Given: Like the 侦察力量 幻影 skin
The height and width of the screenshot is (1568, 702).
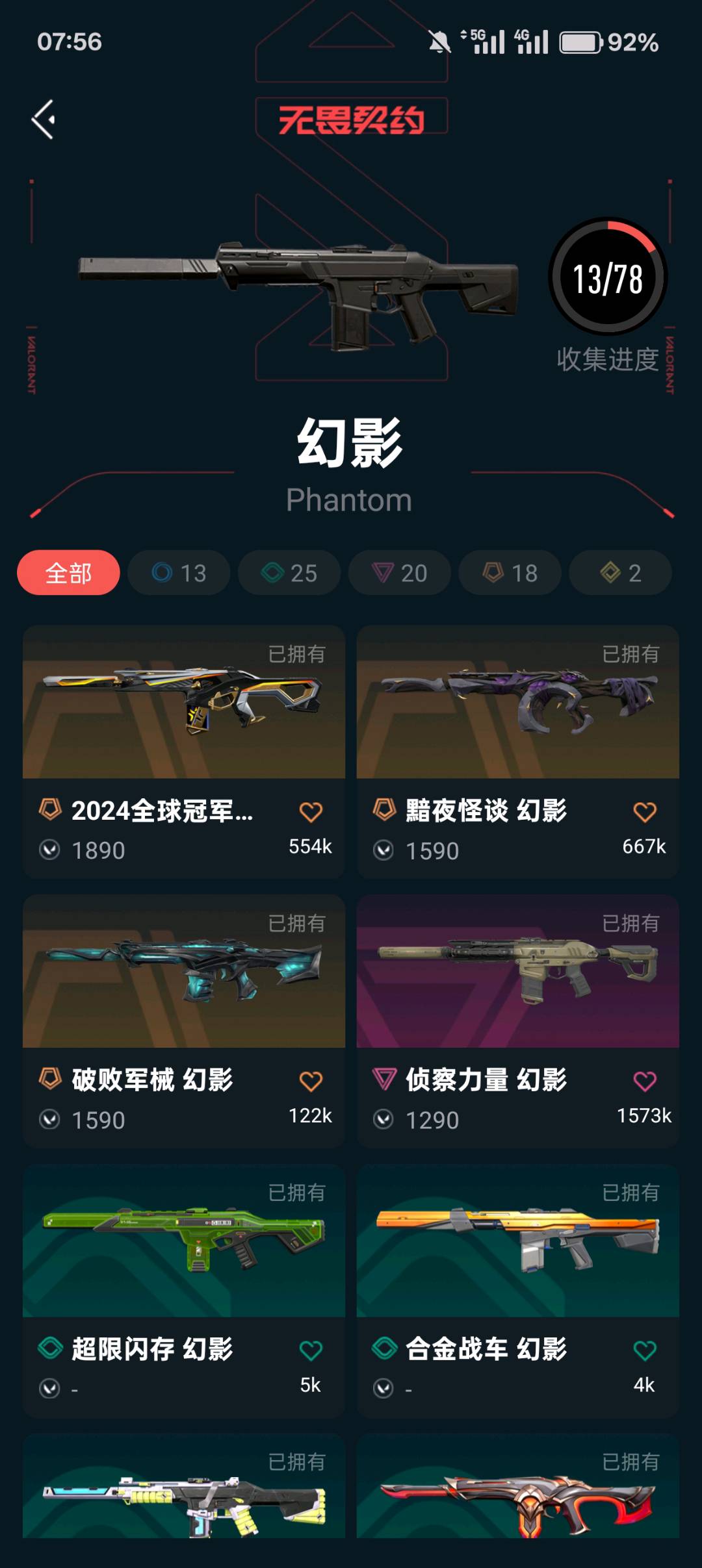Looking at the screenshot, I should (644, 1081).
